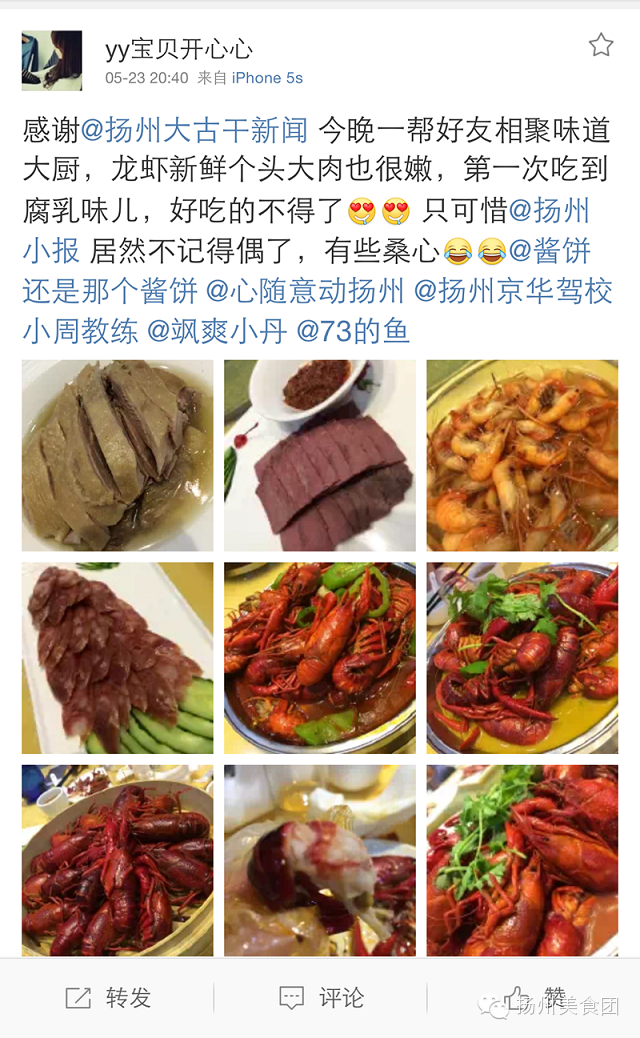
Task: Tap 评论 to comment on this post
Action: pyautogui.click(x=321, y=997)
